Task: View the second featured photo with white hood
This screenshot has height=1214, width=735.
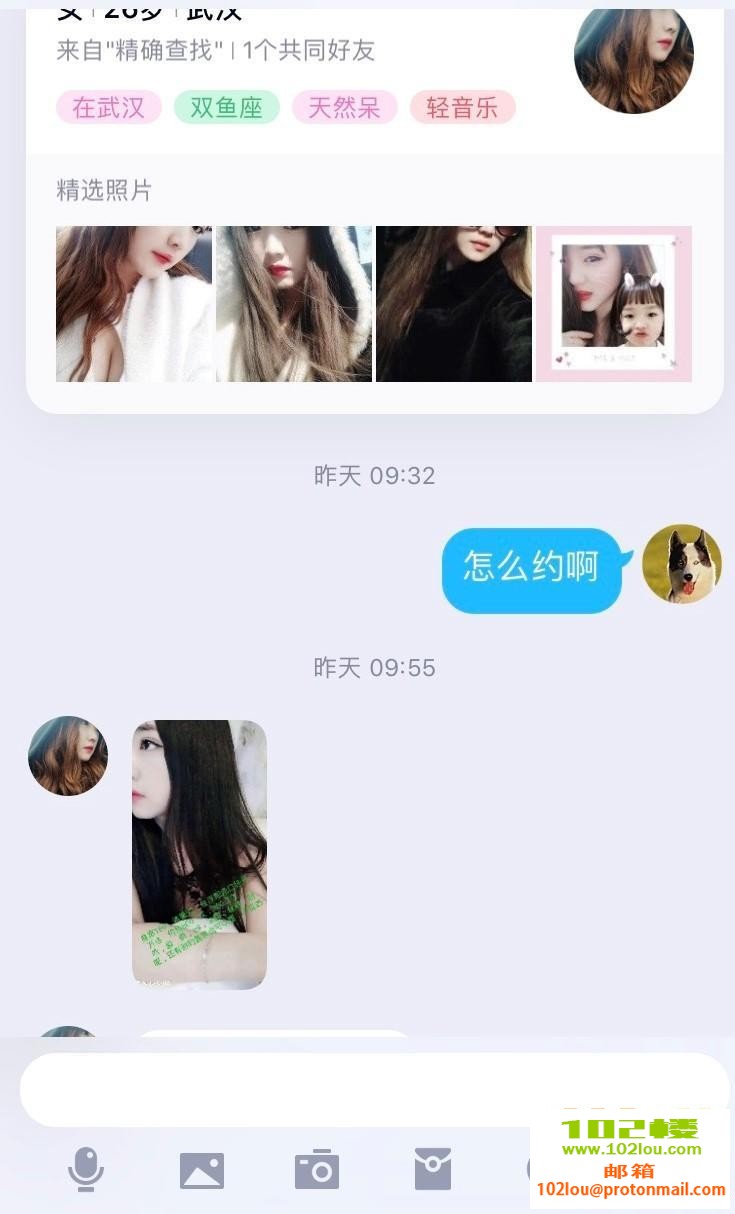Action: [294, 304]
